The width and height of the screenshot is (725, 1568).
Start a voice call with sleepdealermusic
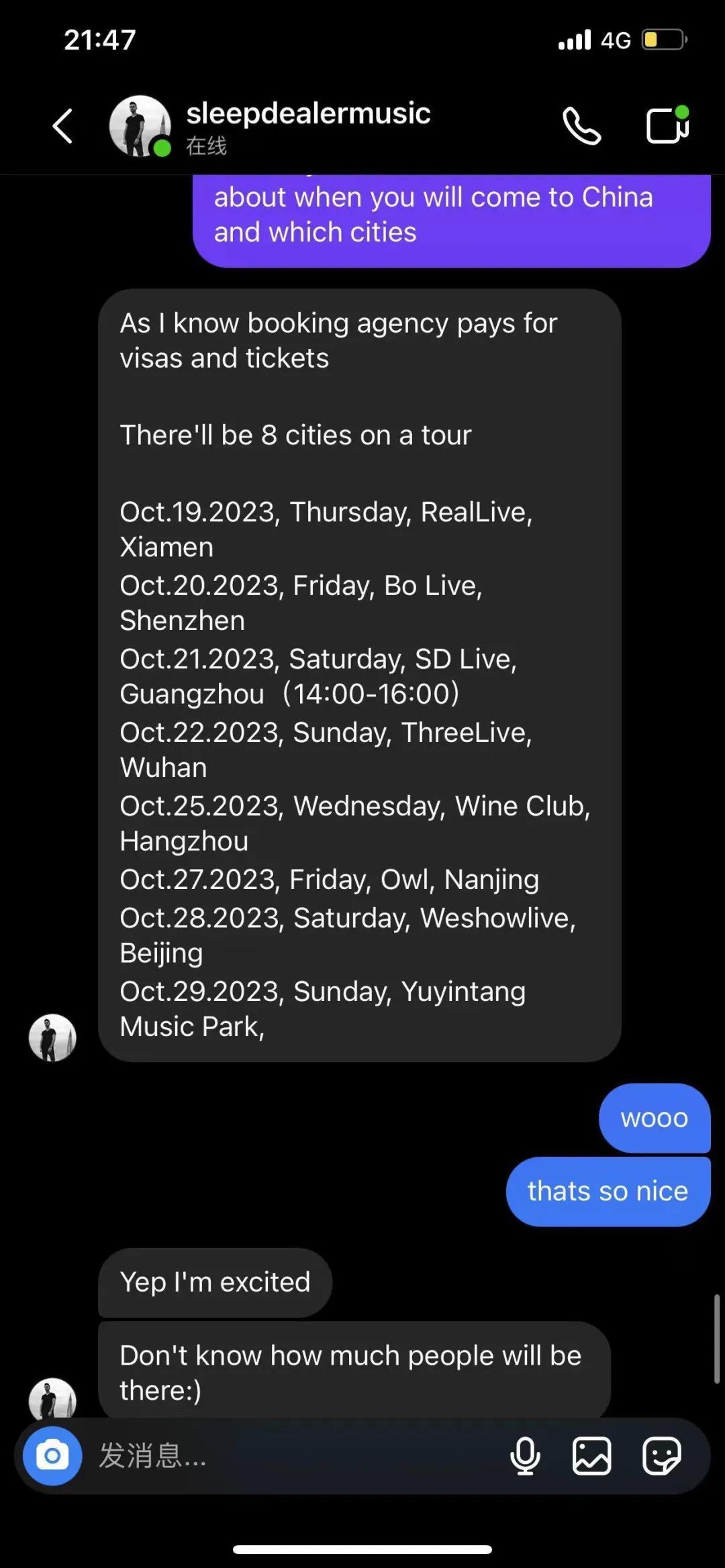pyautogui.click(x=581, y=126)
